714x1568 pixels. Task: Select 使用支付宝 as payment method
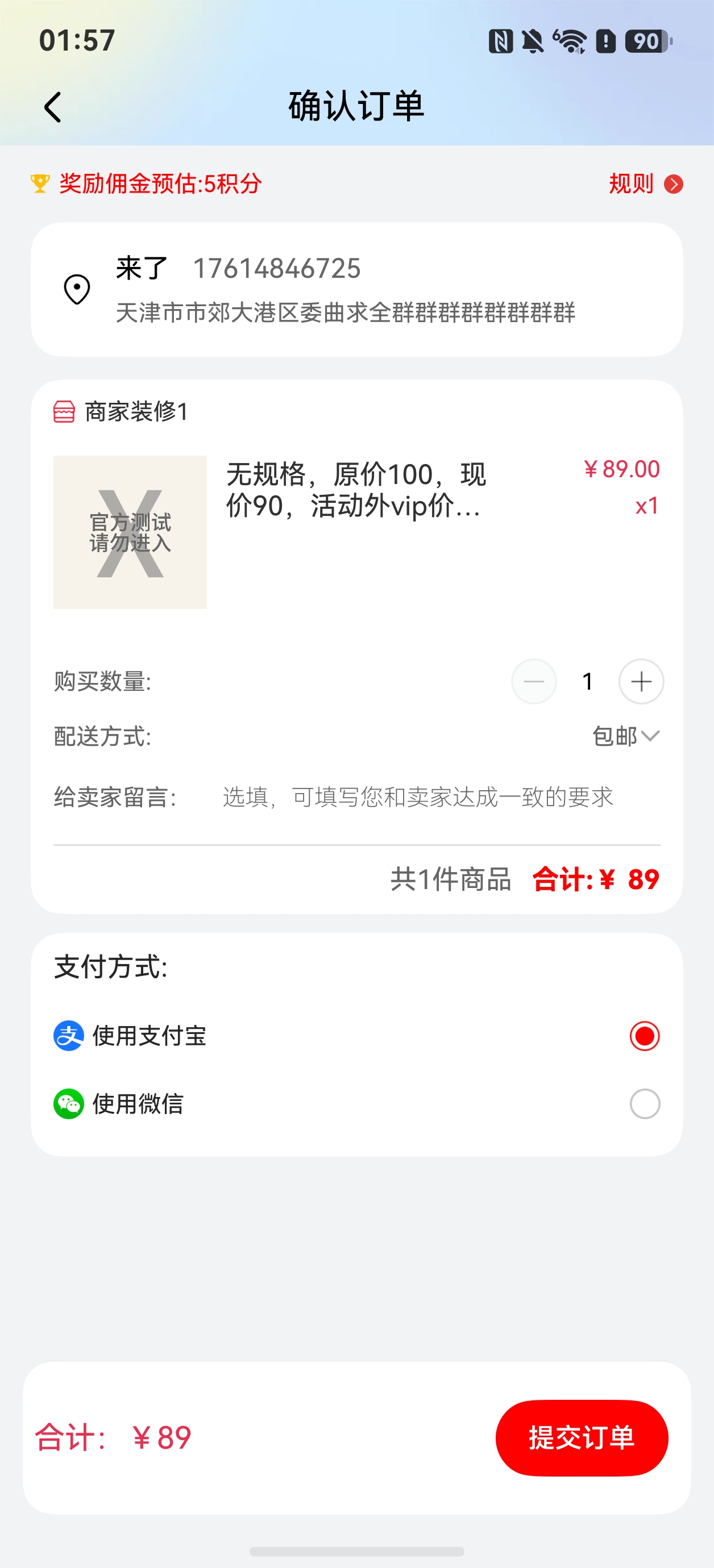coord(645,1036)
